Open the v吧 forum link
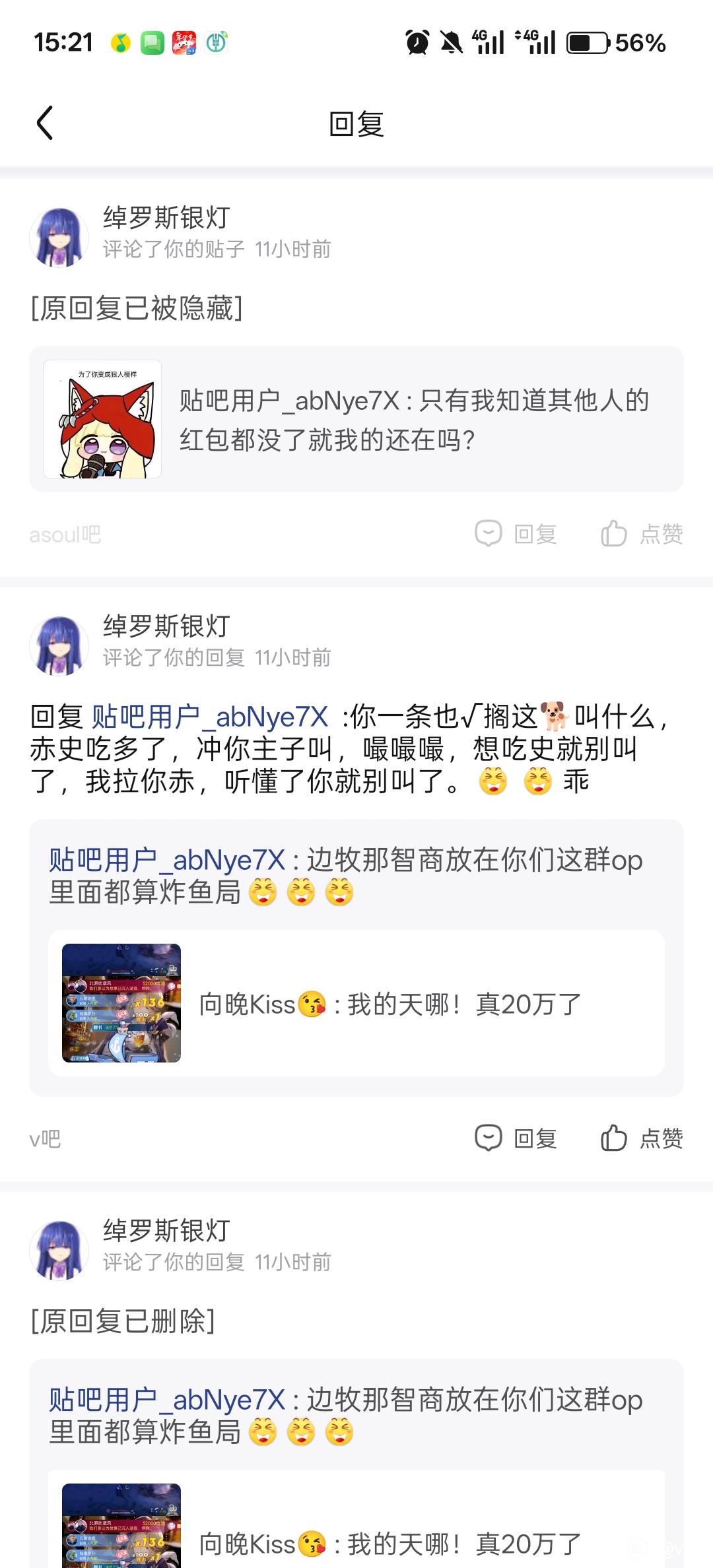Viewport: 713px width, 1568px height. point(45,1139)
